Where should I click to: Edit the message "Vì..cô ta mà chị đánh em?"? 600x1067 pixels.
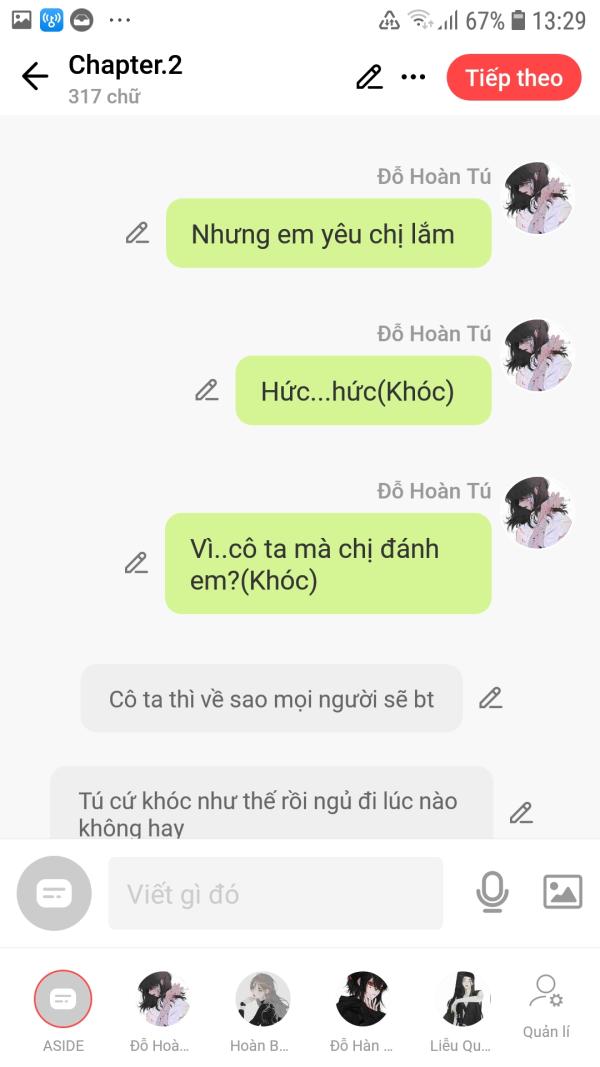pyautogui.click(x=136, y=563)
